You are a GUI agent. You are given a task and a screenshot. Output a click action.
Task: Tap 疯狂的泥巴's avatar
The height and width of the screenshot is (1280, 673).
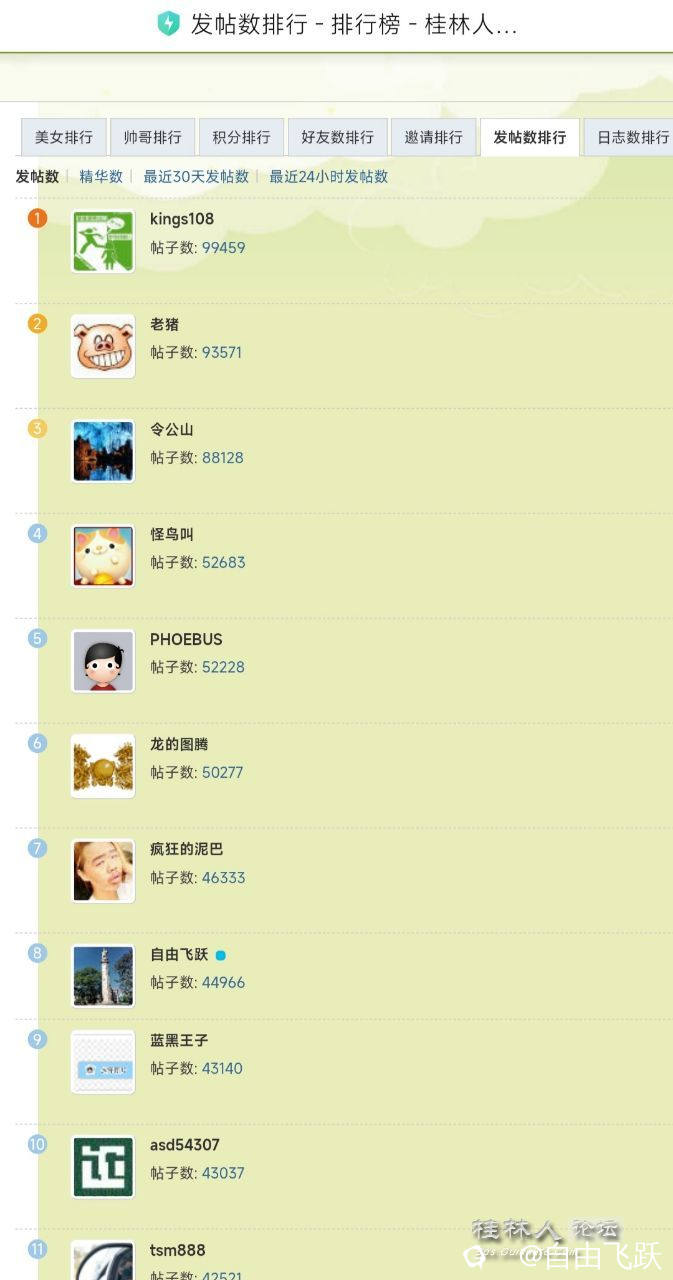tap(103, 871)
